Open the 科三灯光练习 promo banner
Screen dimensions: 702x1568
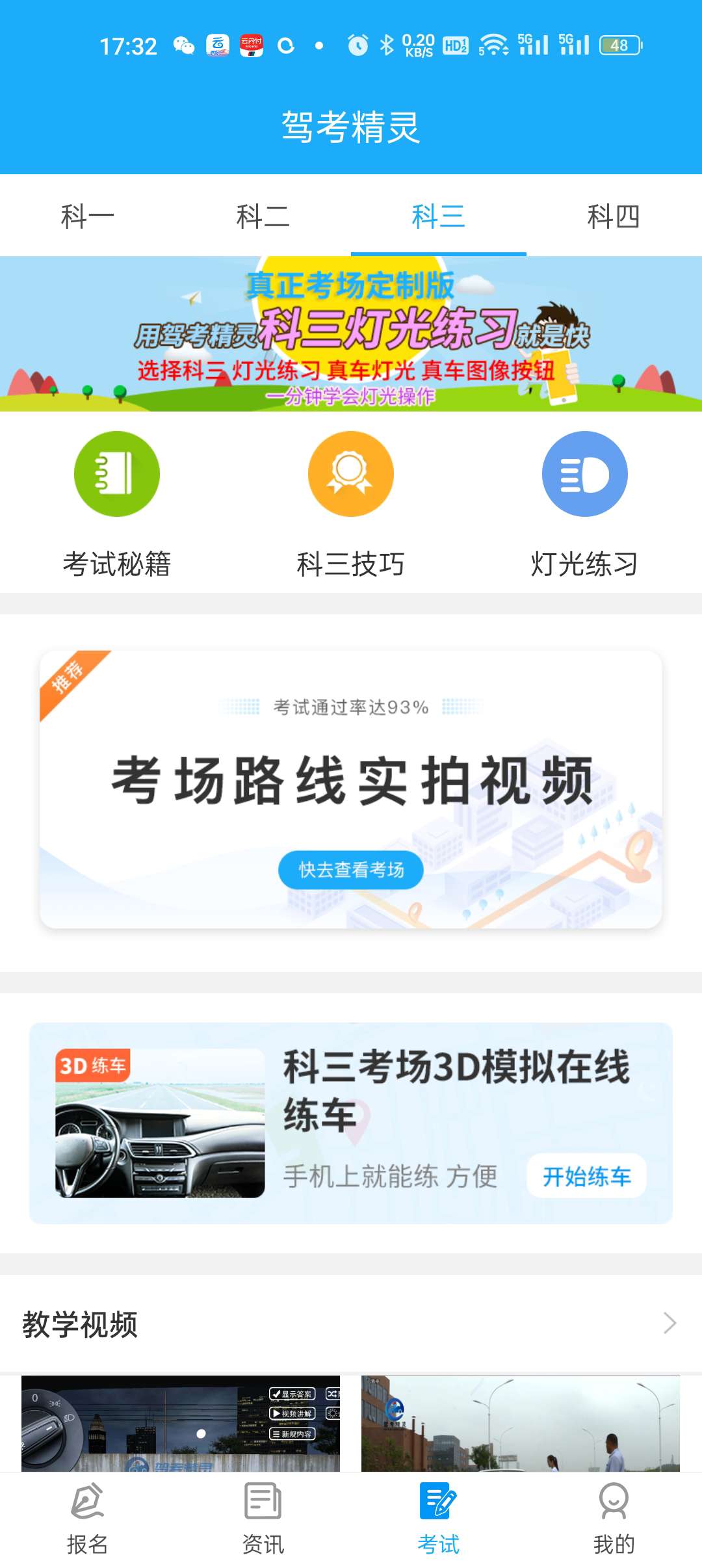351,334
